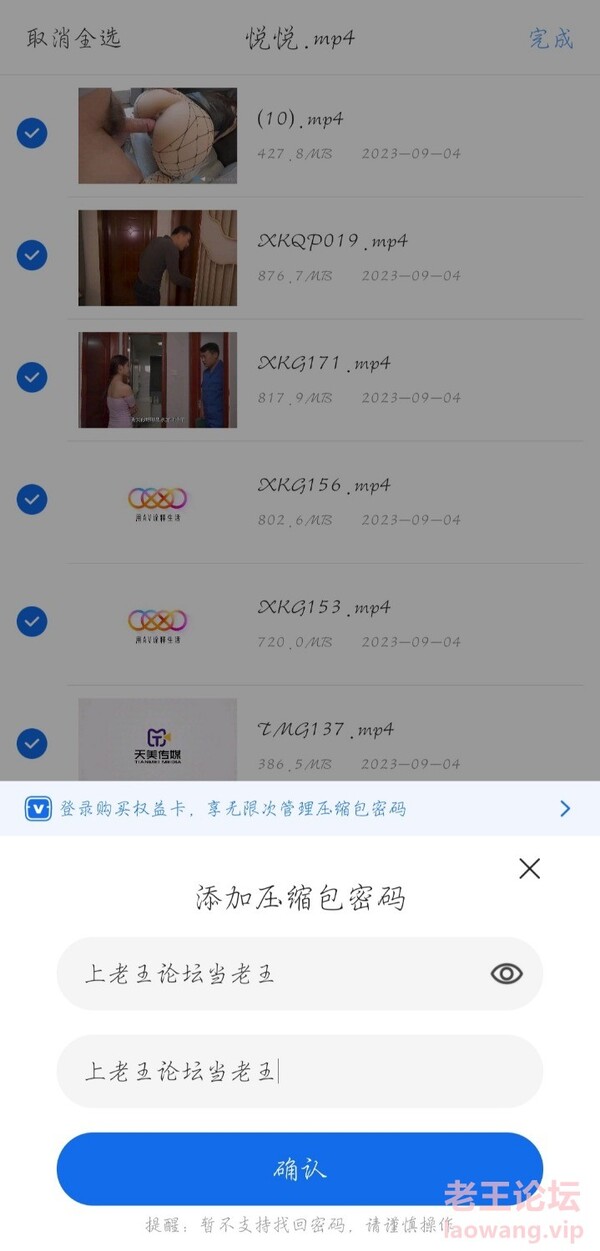Tap 完成 in the top bar

click(x=551, y=39)
